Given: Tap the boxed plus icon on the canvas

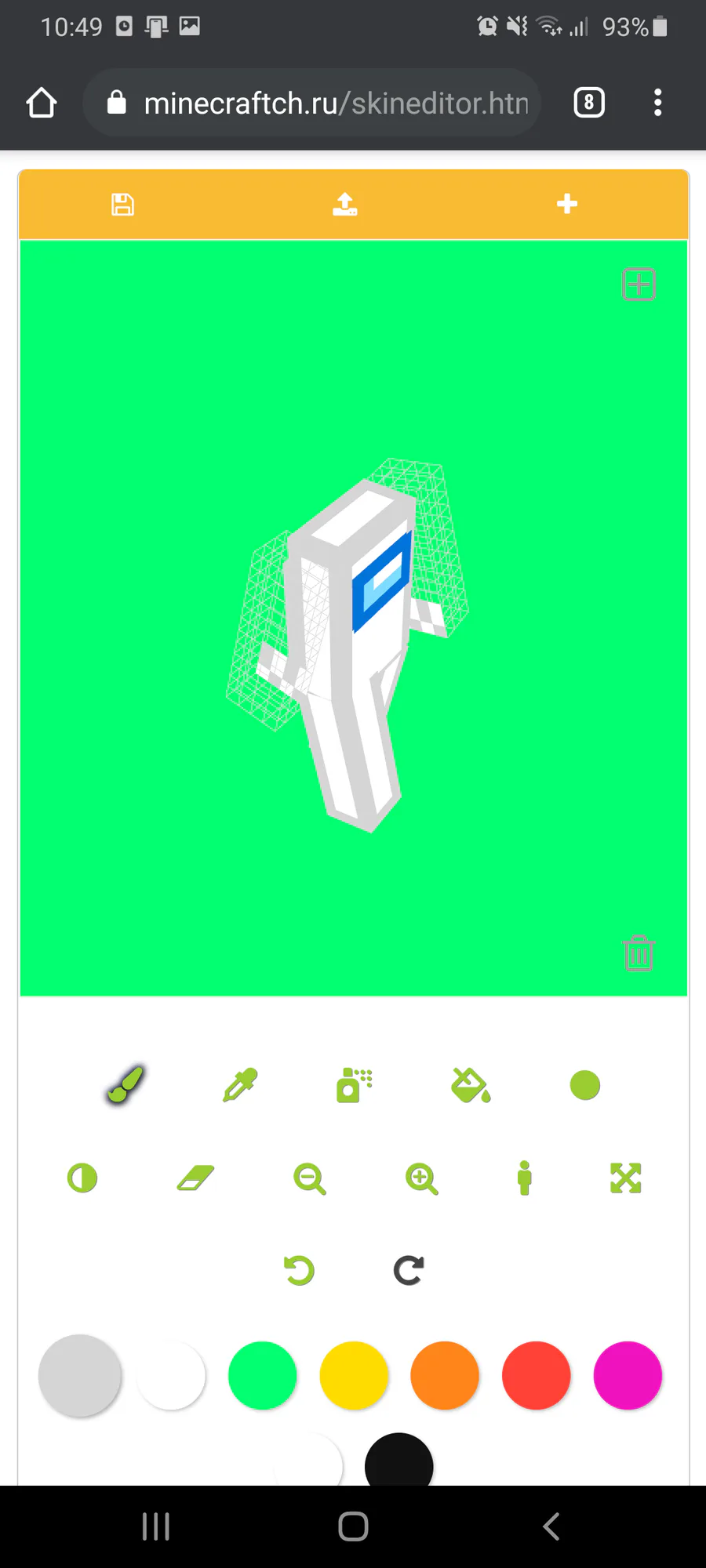Looking at the screenshot, I should 639,285.
